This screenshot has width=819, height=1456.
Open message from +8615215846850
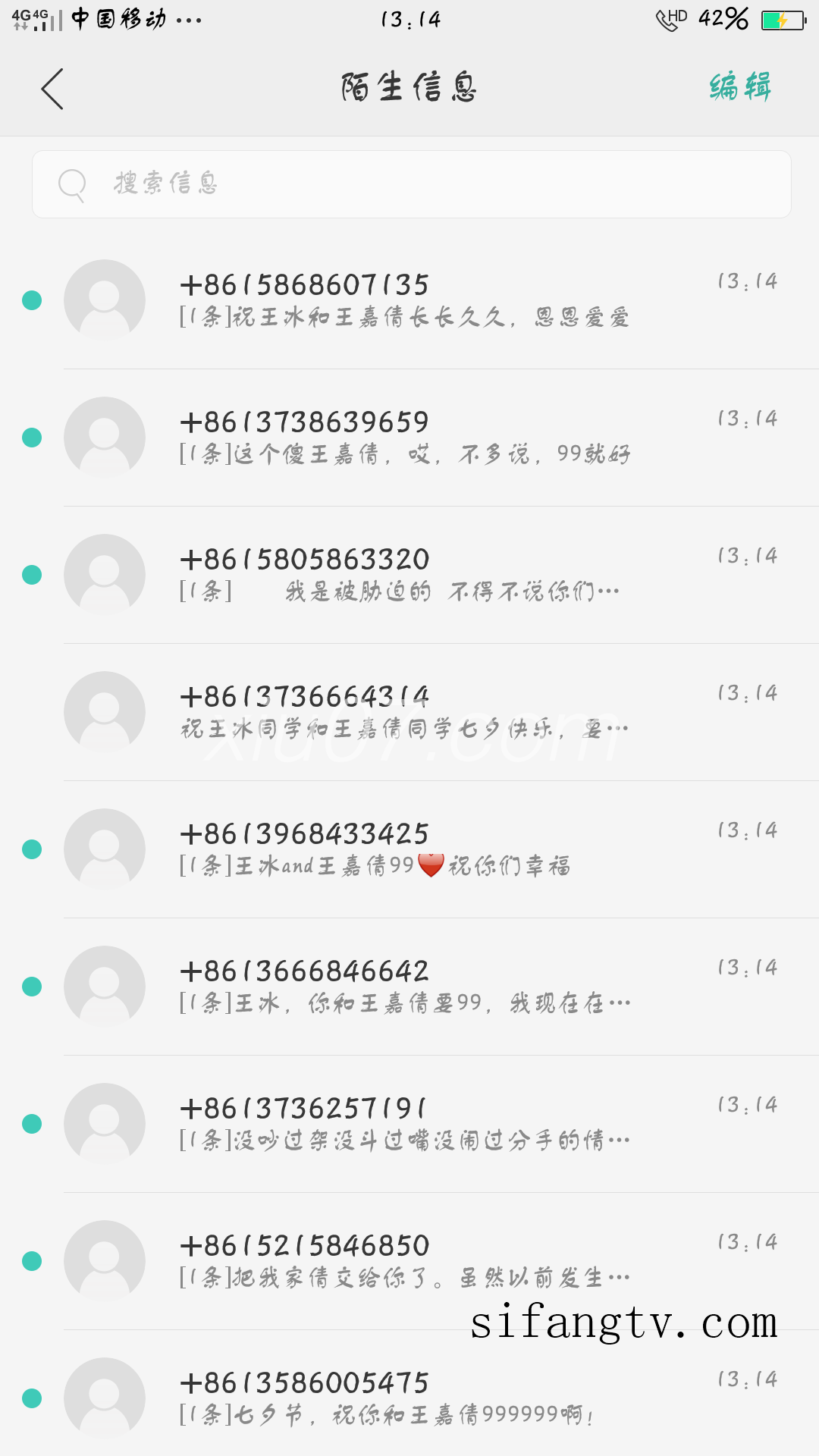(x=409, y=1261)
